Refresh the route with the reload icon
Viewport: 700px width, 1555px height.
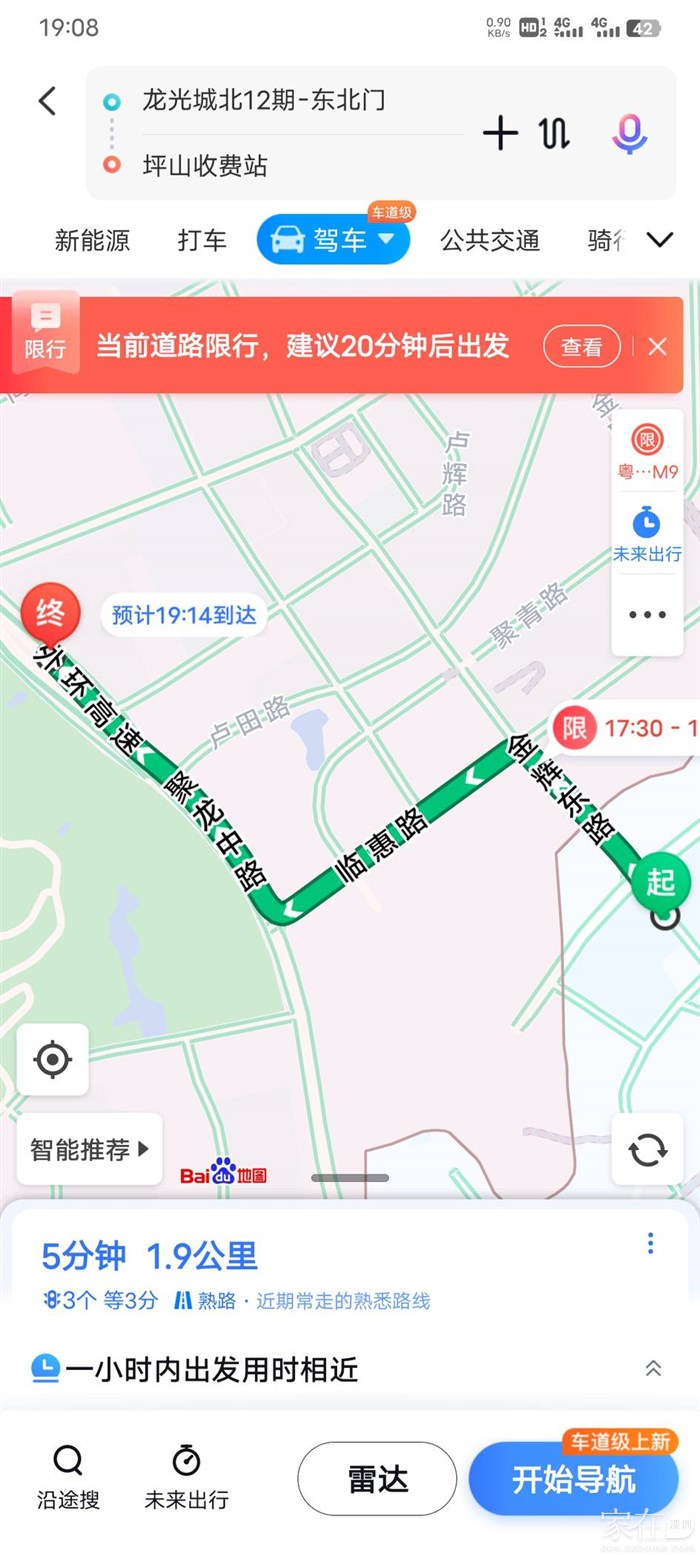(x=647, y=1150)
